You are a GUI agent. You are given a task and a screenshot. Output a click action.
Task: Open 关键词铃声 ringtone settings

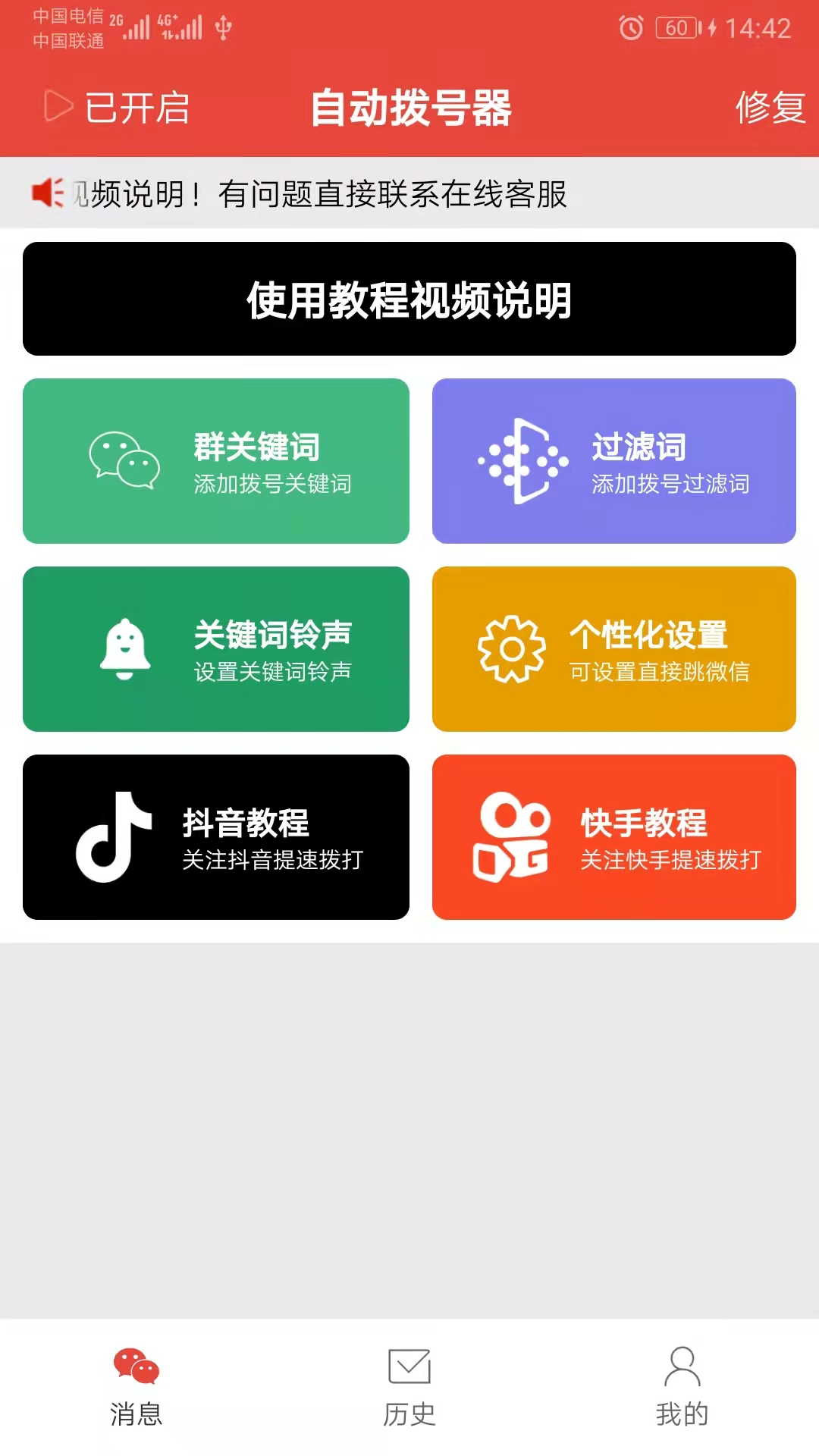coord(216,649)
